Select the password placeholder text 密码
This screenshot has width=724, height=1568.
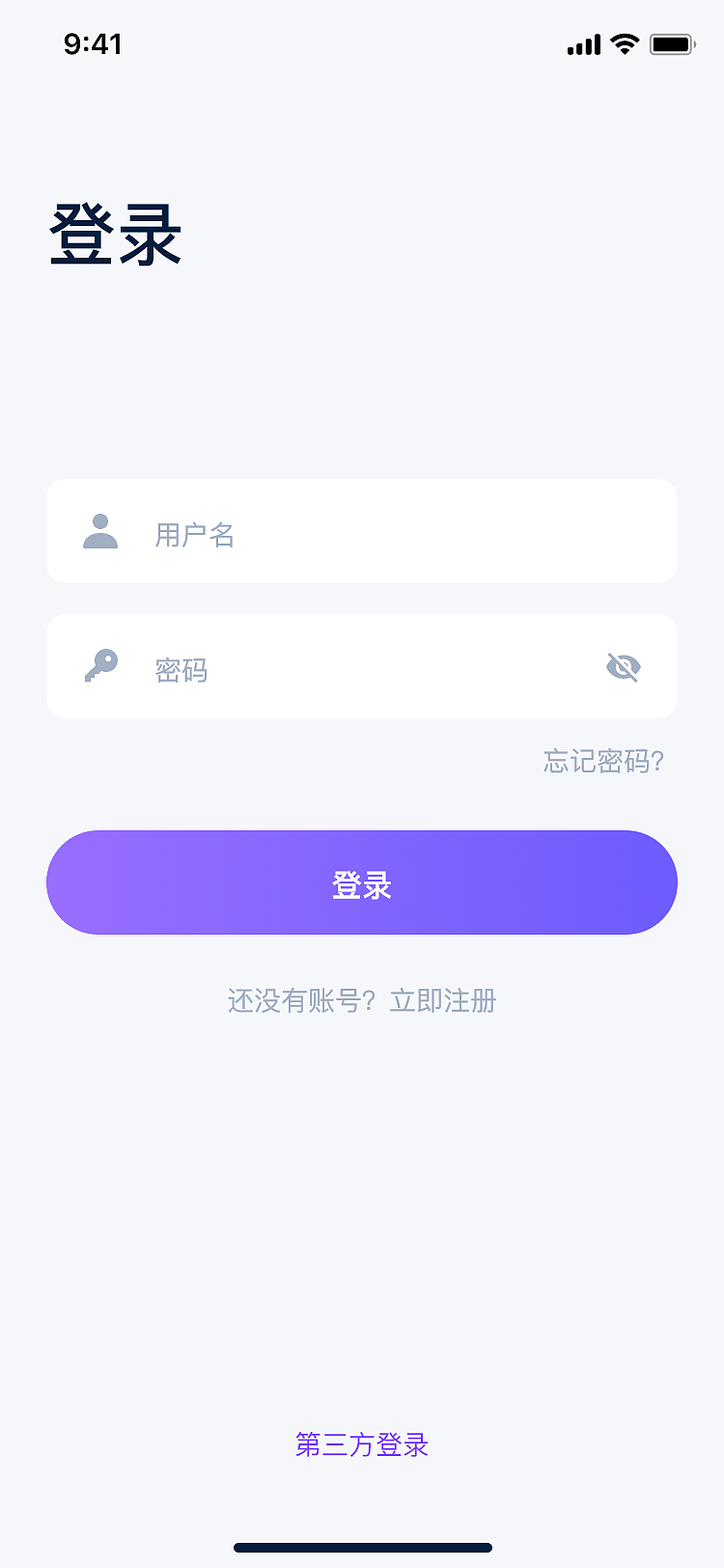(181, 670)
